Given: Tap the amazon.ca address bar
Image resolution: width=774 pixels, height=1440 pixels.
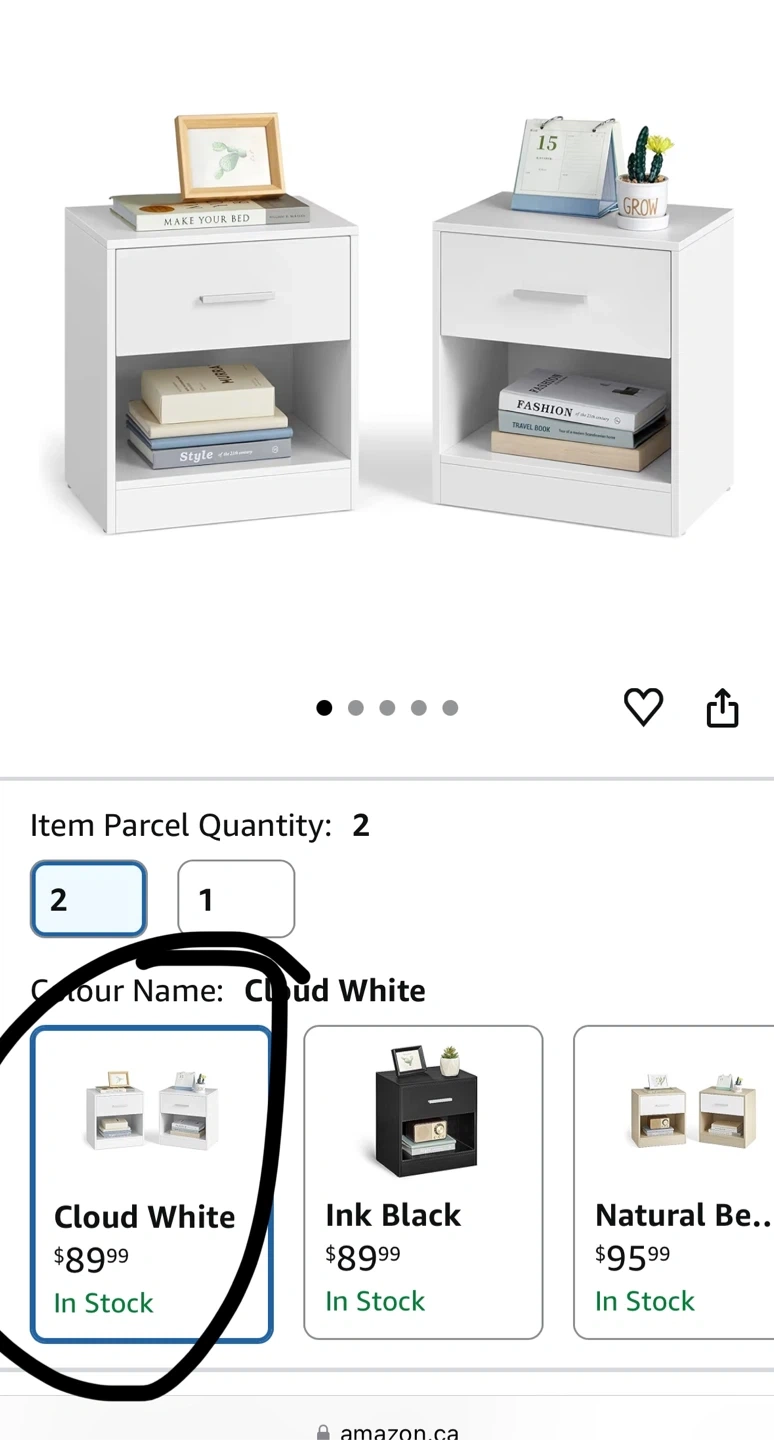Looking at the screenshot, I should point(388,1431).
